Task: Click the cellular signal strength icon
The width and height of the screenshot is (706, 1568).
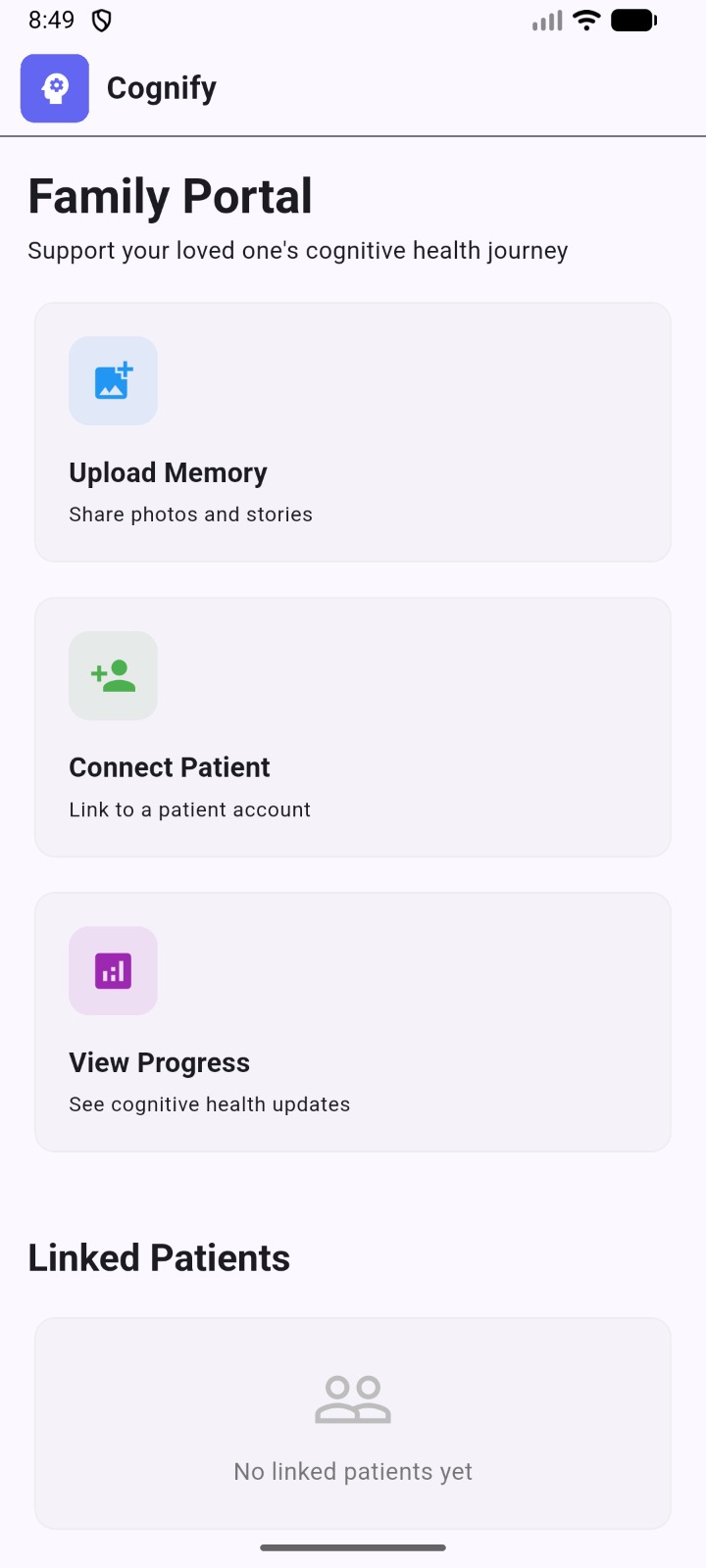Action: 545,20
